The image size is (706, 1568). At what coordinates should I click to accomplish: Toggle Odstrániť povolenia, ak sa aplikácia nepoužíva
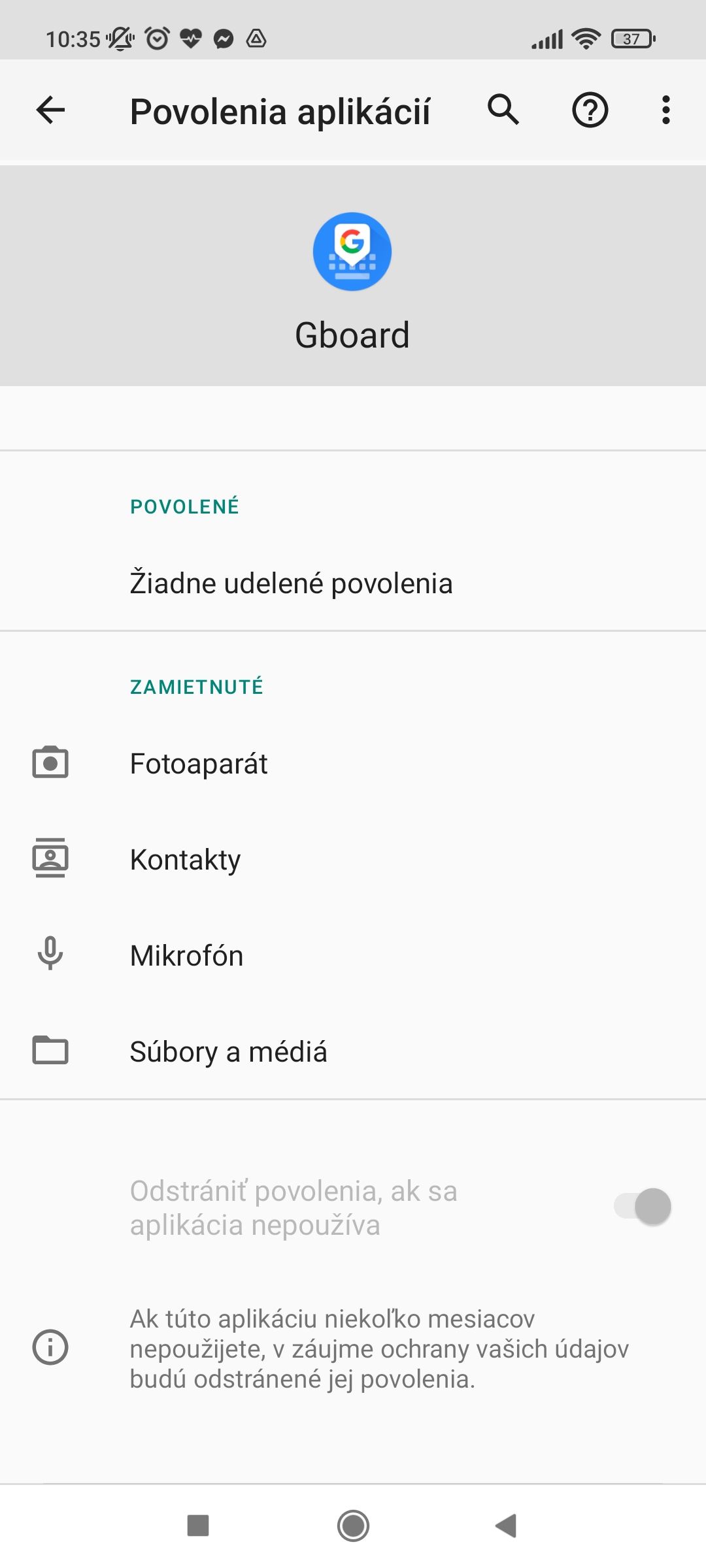[643, 1206]
